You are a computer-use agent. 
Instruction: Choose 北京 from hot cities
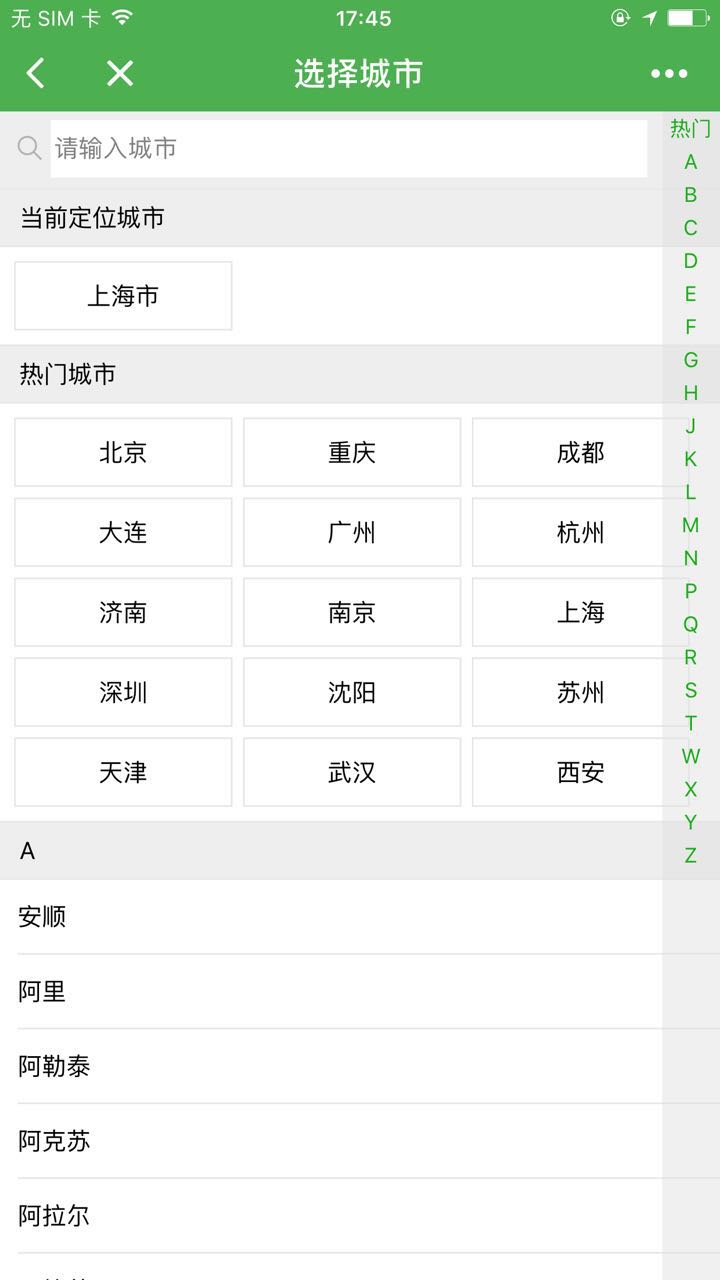123,452
